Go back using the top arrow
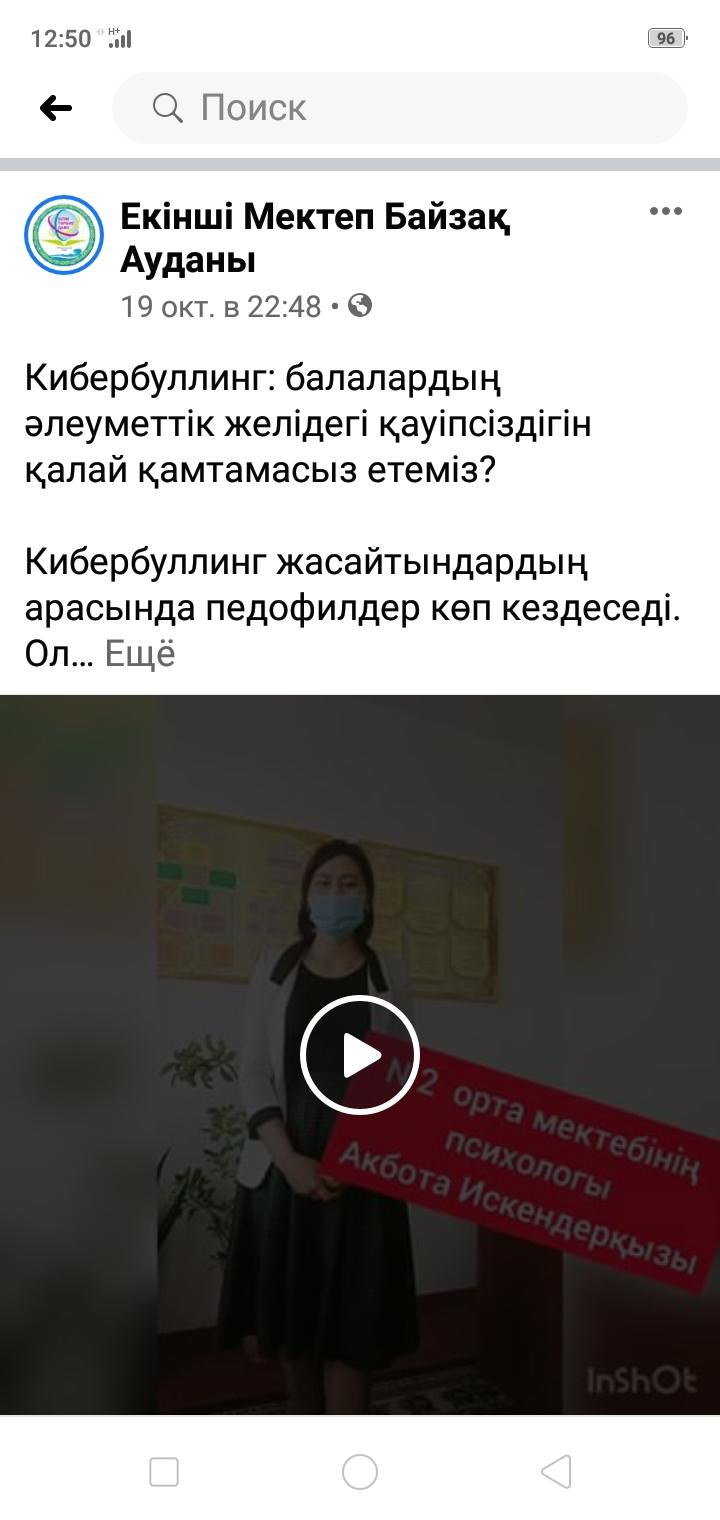 pyautogui.click(x=56, y=108)
